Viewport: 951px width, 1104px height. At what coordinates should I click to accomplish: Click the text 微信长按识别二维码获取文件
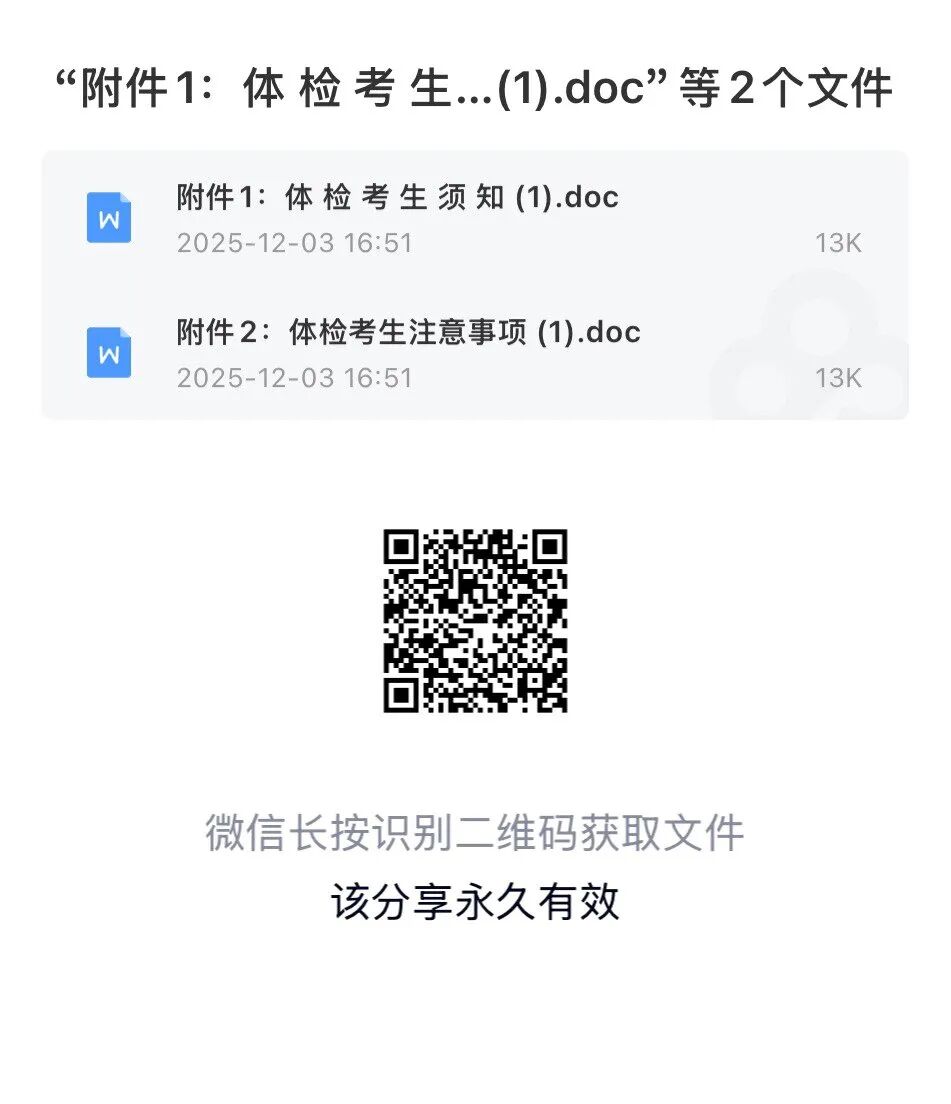click(x=475, y=838)
